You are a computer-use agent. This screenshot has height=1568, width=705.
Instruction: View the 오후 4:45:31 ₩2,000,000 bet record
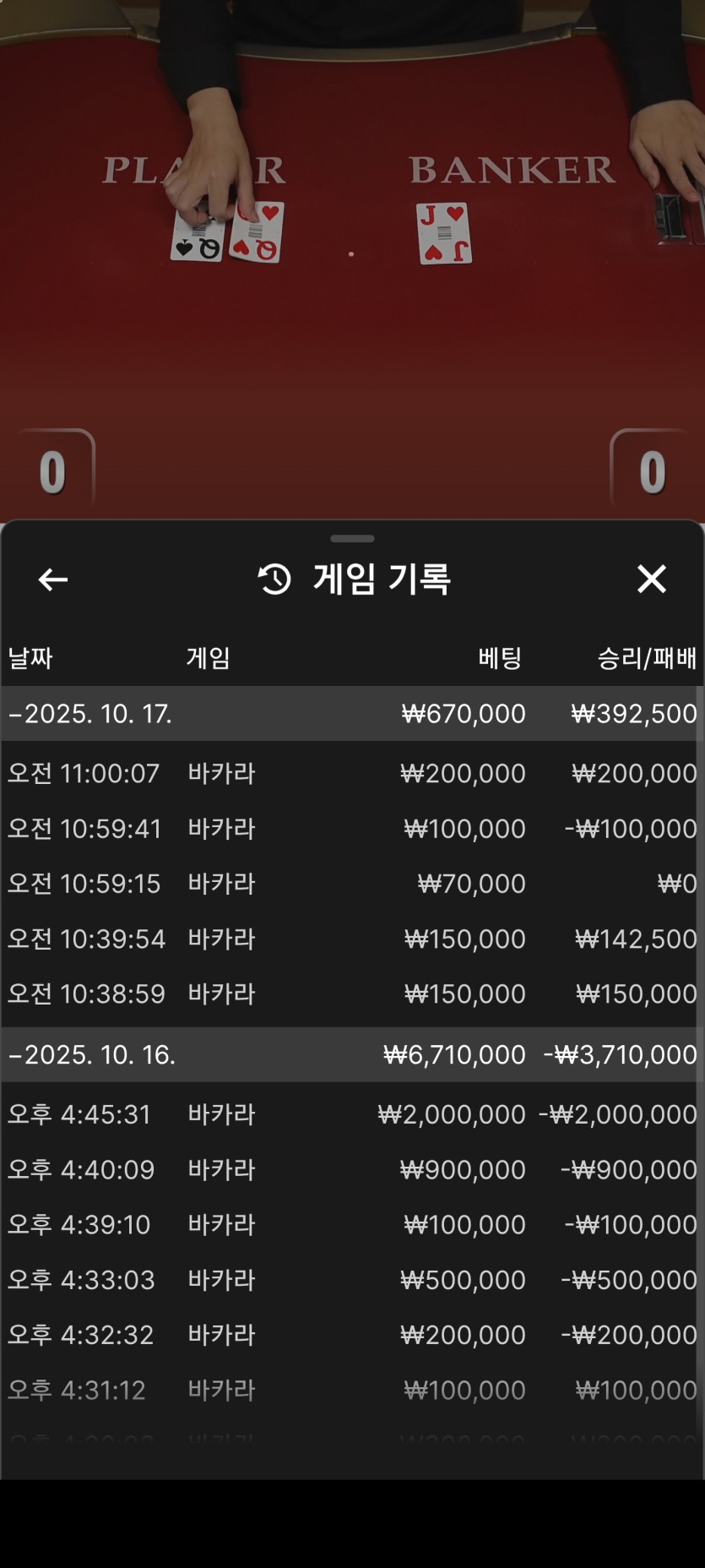[x=352, y=1114]
